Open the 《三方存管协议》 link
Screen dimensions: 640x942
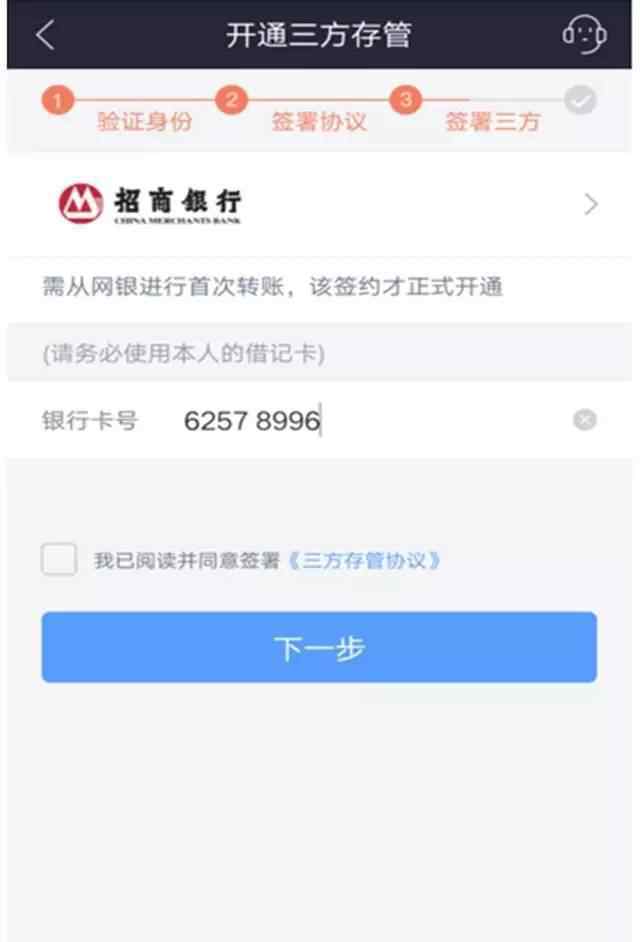tap(364, 561)
